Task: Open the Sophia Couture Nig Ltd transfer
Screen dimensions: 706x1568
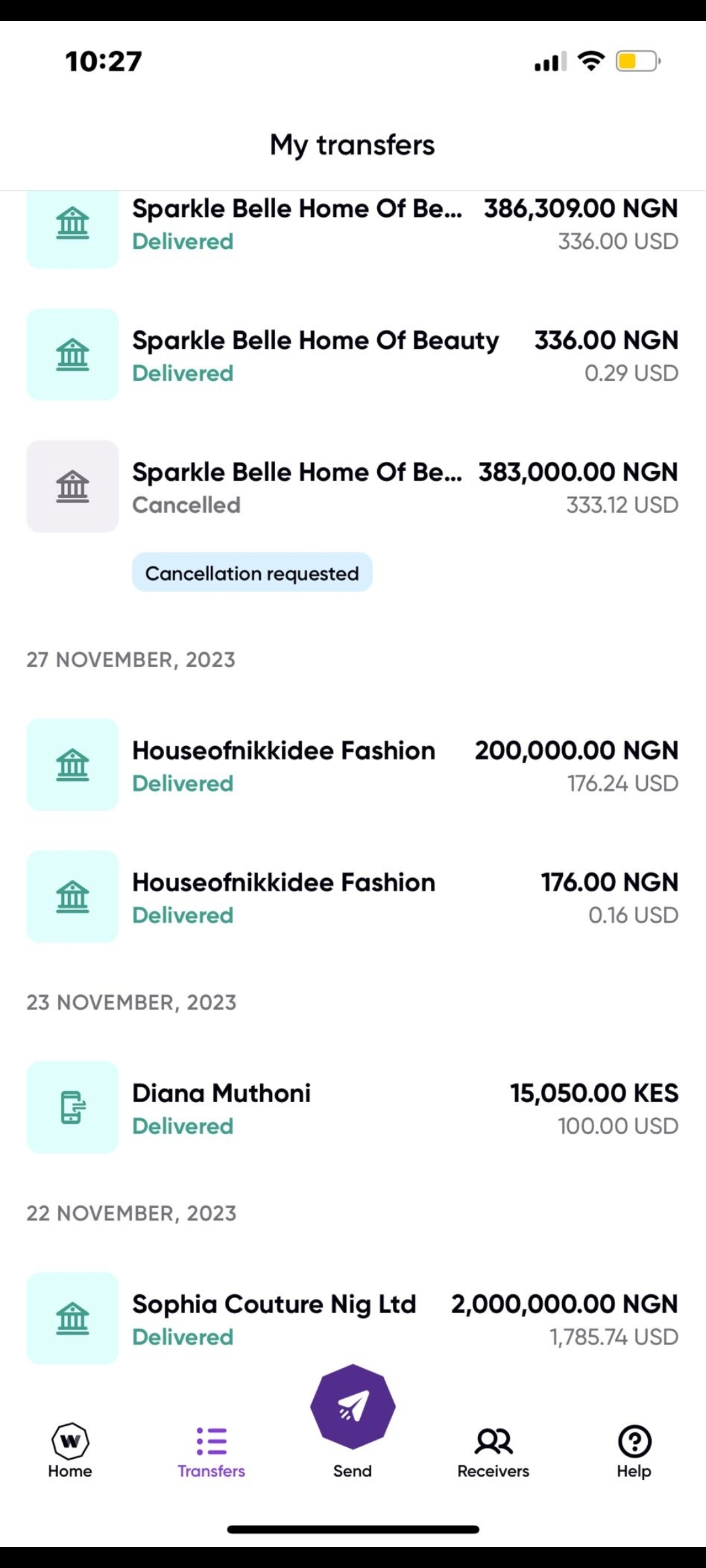Action: [353, 1318]
